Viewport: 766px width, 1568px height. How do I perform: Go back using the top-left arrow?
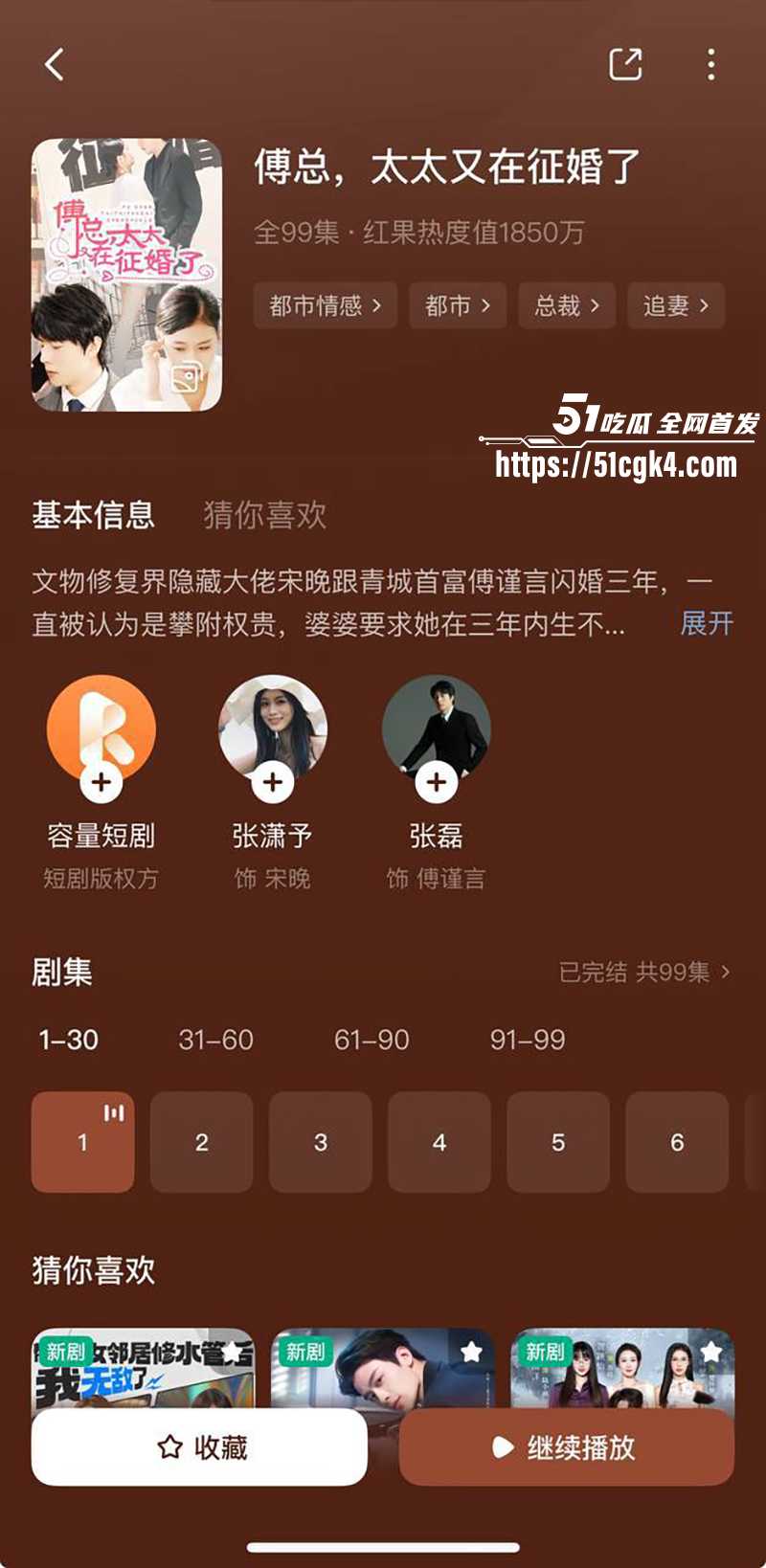coord(55,65)
